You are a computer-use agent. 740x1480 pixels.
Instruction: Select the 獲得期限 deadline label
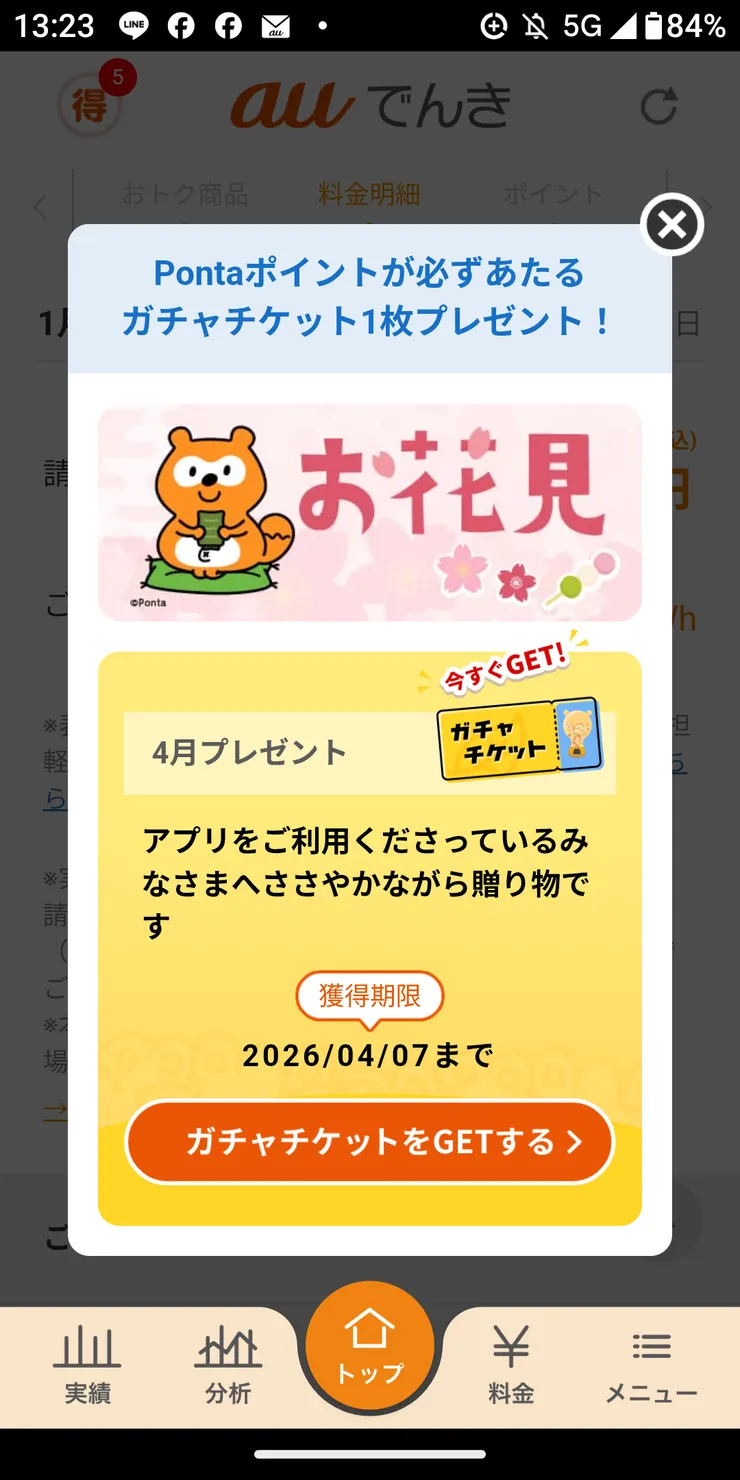tap(369, 996)
